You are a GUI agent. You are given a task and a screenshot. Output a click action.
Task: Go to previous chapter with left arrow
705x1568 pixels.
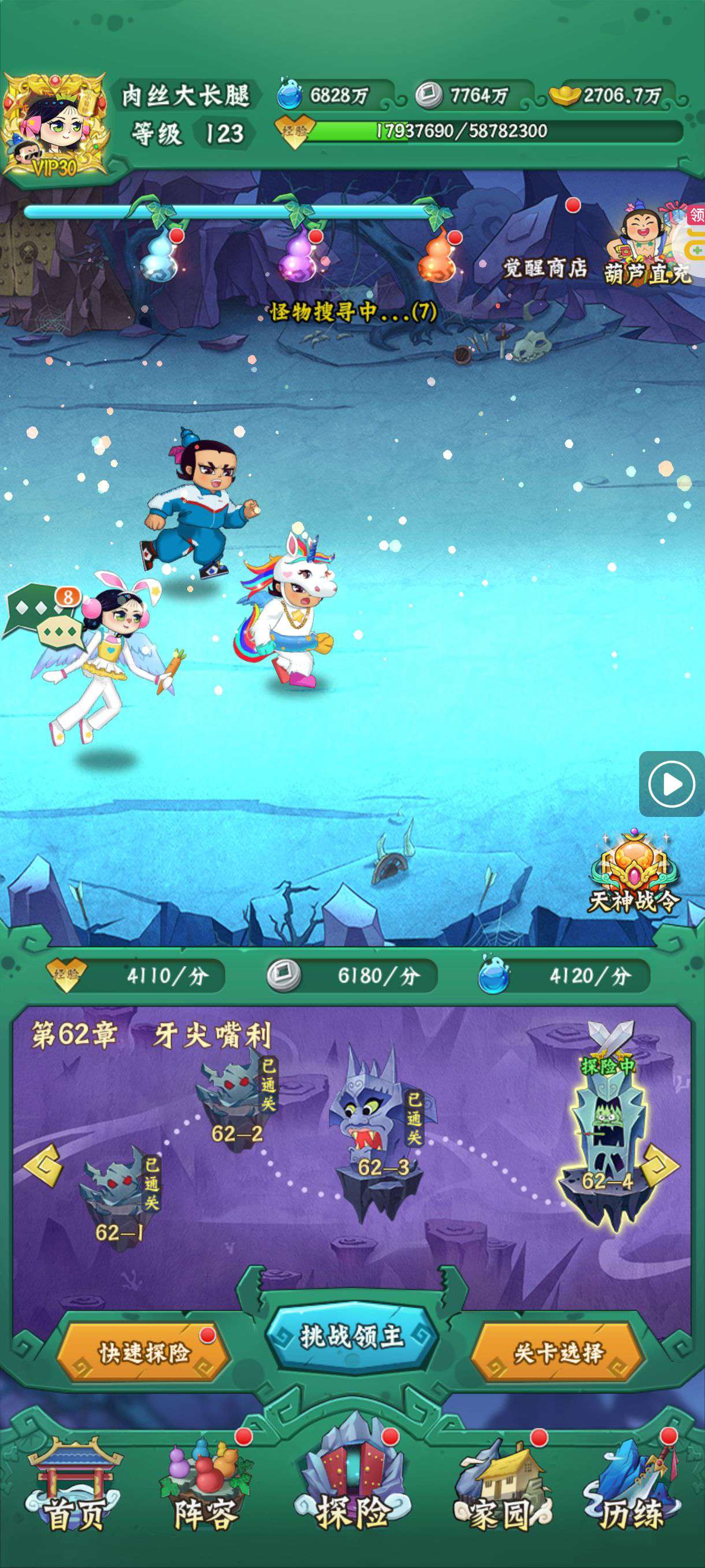[x=43, y=1165]
